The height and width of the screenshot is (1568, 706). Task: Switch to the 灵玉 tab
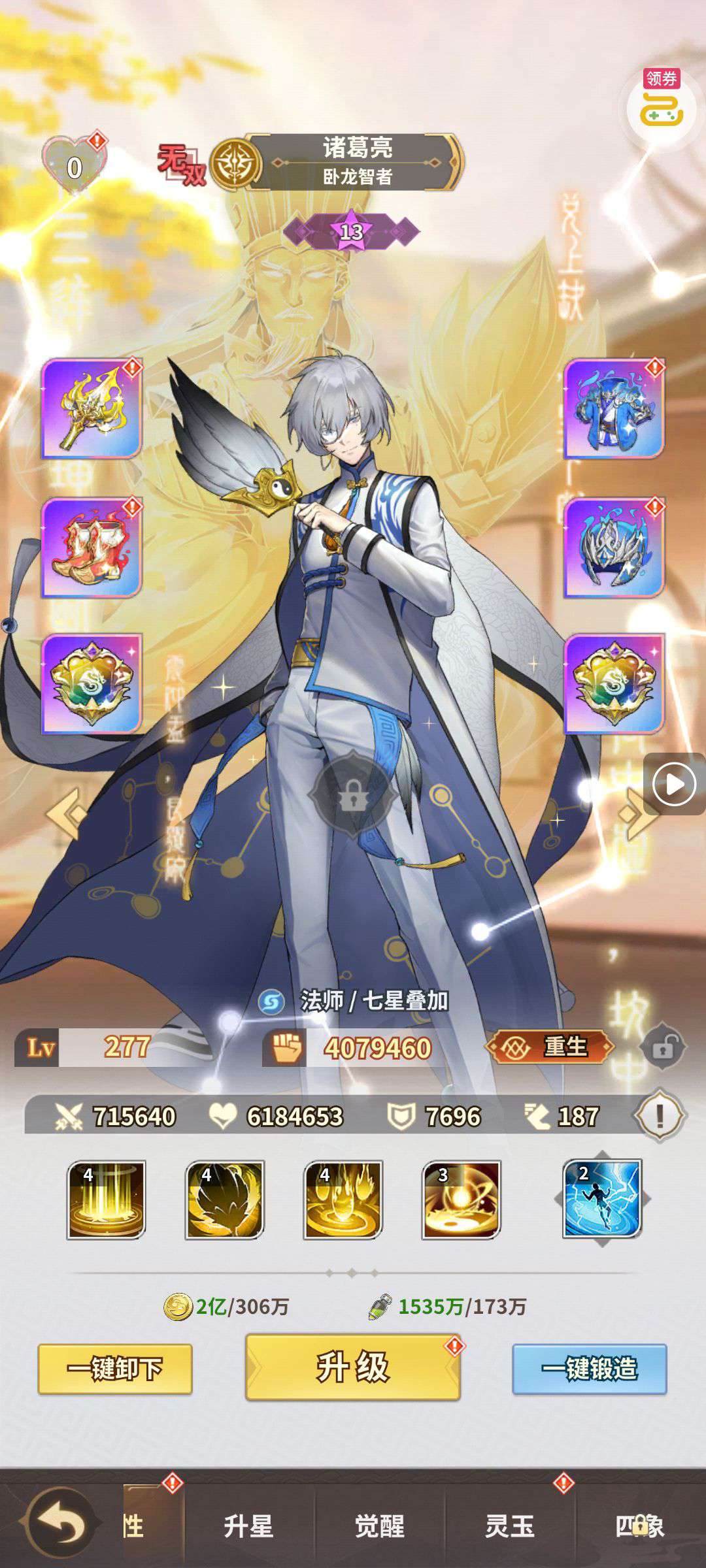(510, 1526)
